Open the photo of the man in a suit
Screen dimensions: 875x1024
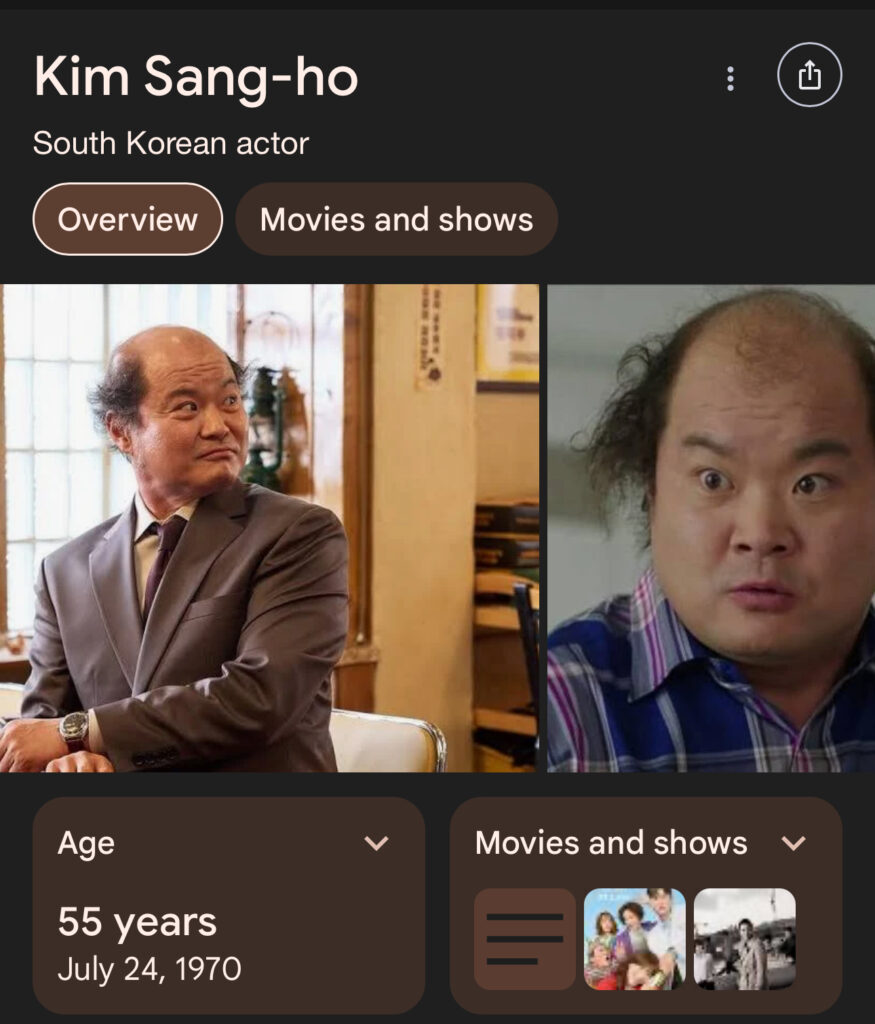point(270,528)
